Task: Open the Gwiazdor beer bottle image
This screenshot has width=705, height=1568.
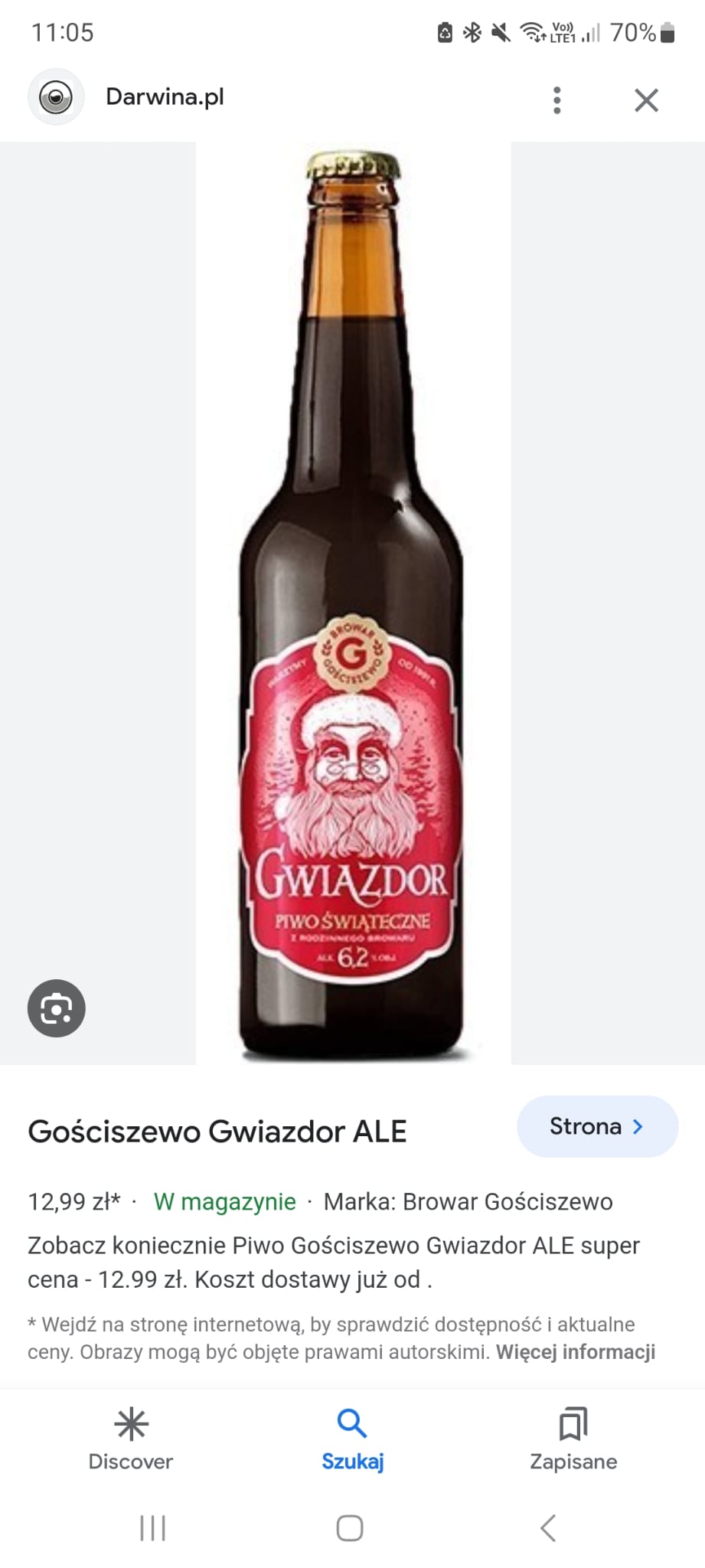Action: (353, 605)
